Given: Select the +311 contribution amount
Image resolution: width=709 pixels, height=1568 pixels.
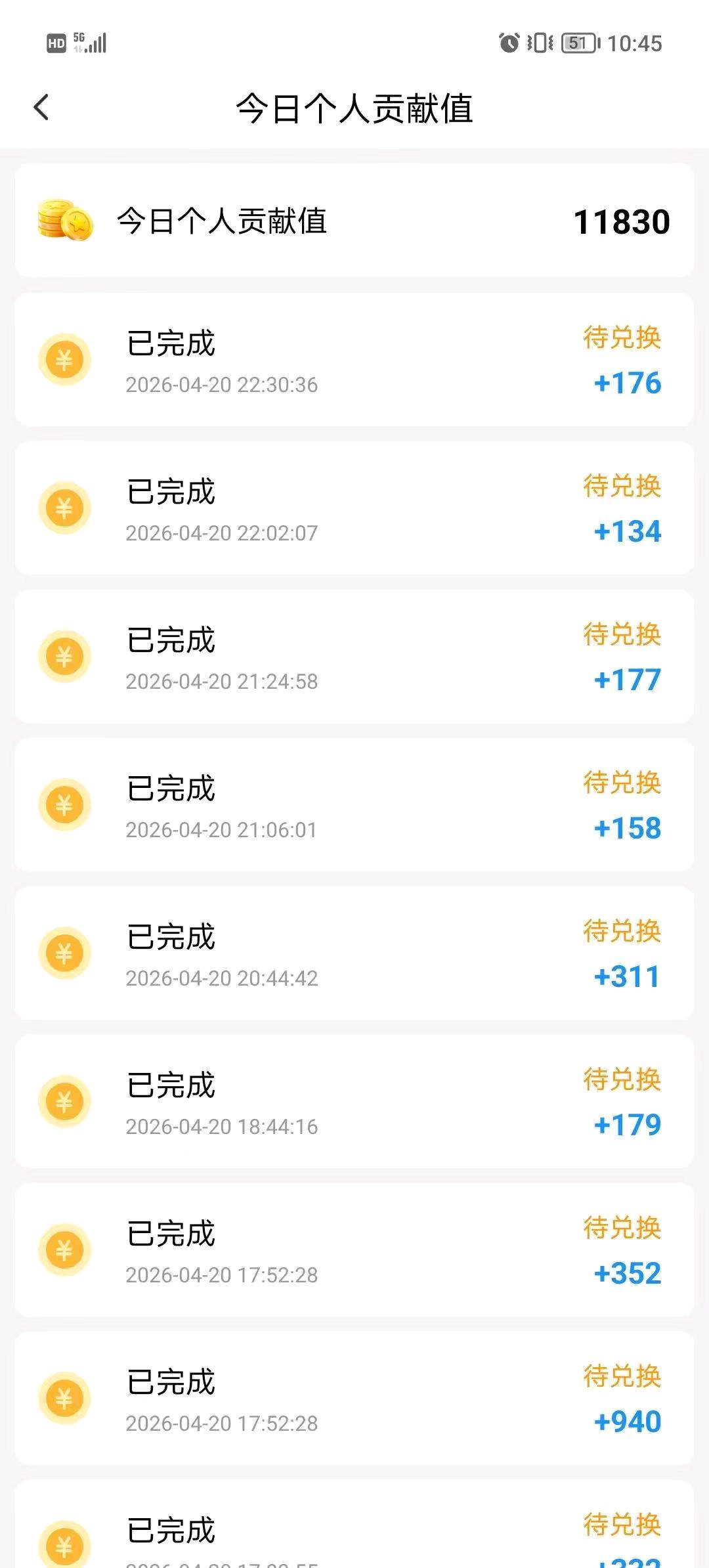Looking at the screenshot, I should click(x=626, y=978).
